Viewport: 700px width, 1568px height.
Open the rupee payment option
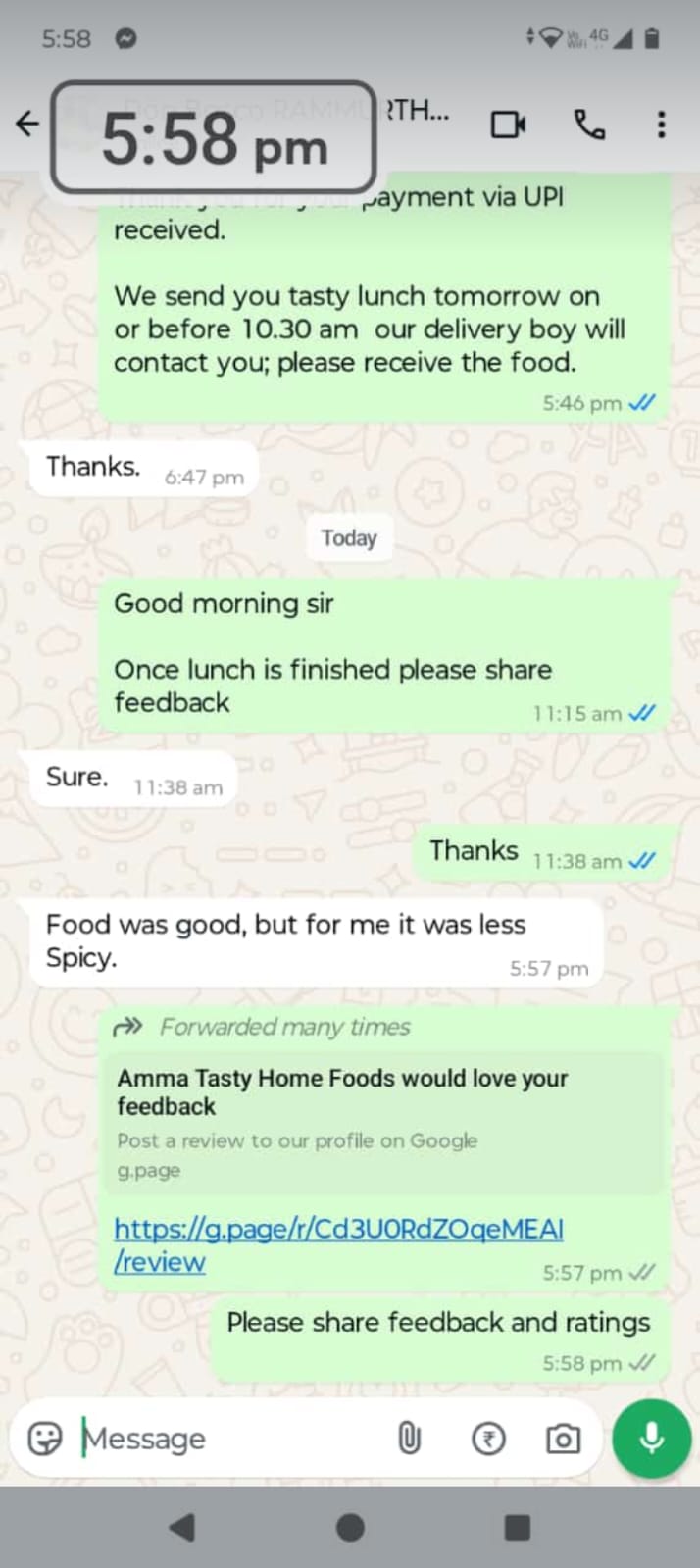pos(488,1439)
